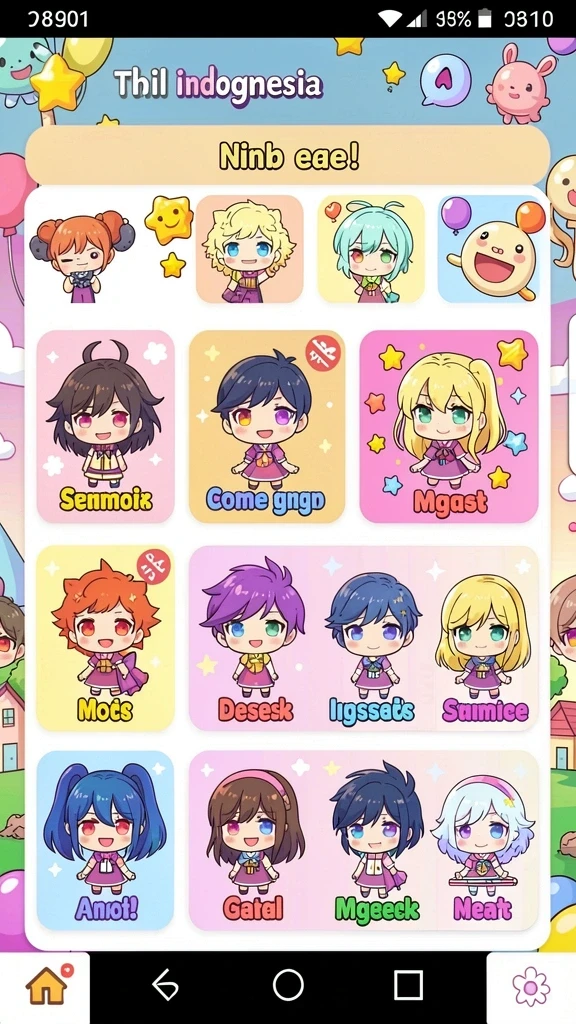Tap the Ninb eae! banner

click(287, 157)
